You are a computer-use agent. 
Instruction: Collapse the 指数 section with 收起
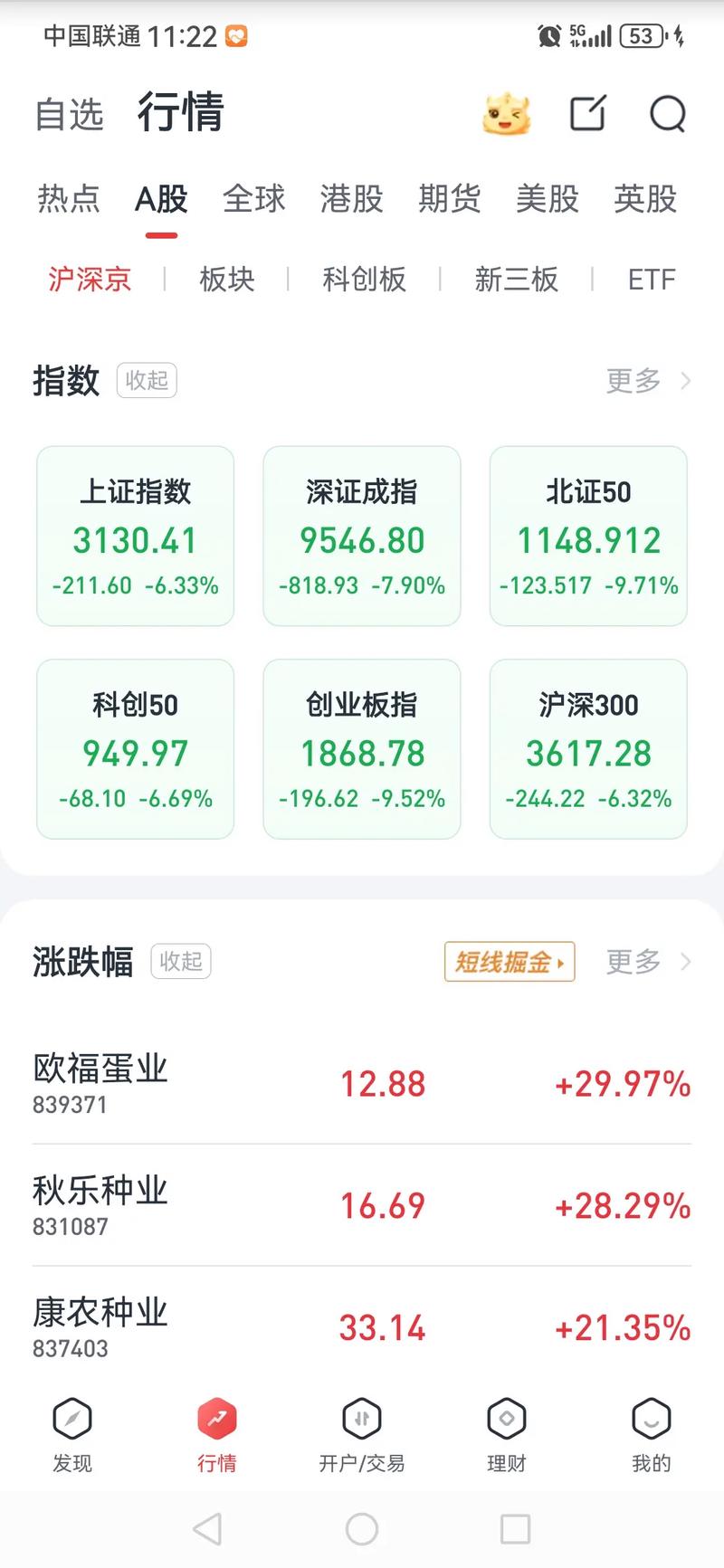147,381
